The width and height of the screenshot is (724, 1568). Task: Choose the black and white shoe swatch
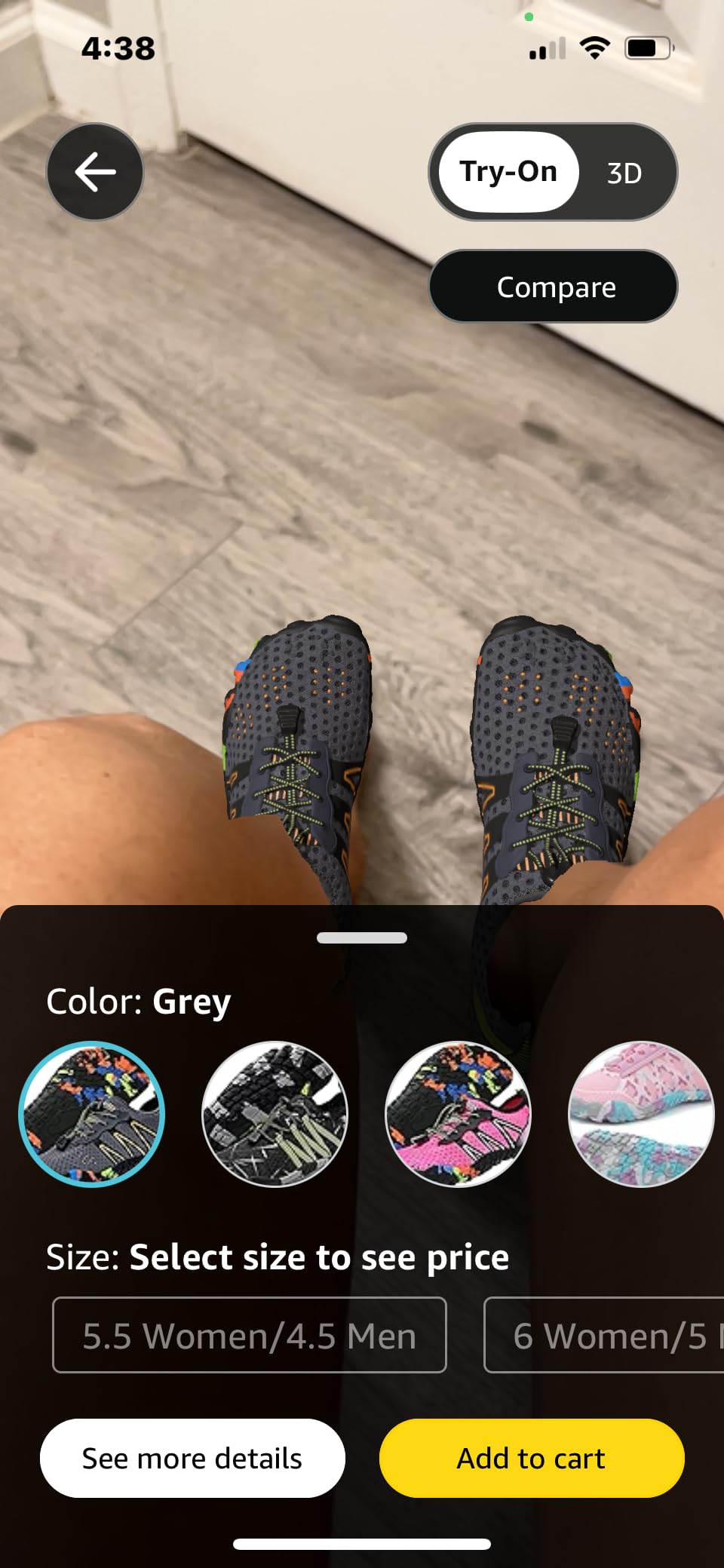coord(275,1114)
